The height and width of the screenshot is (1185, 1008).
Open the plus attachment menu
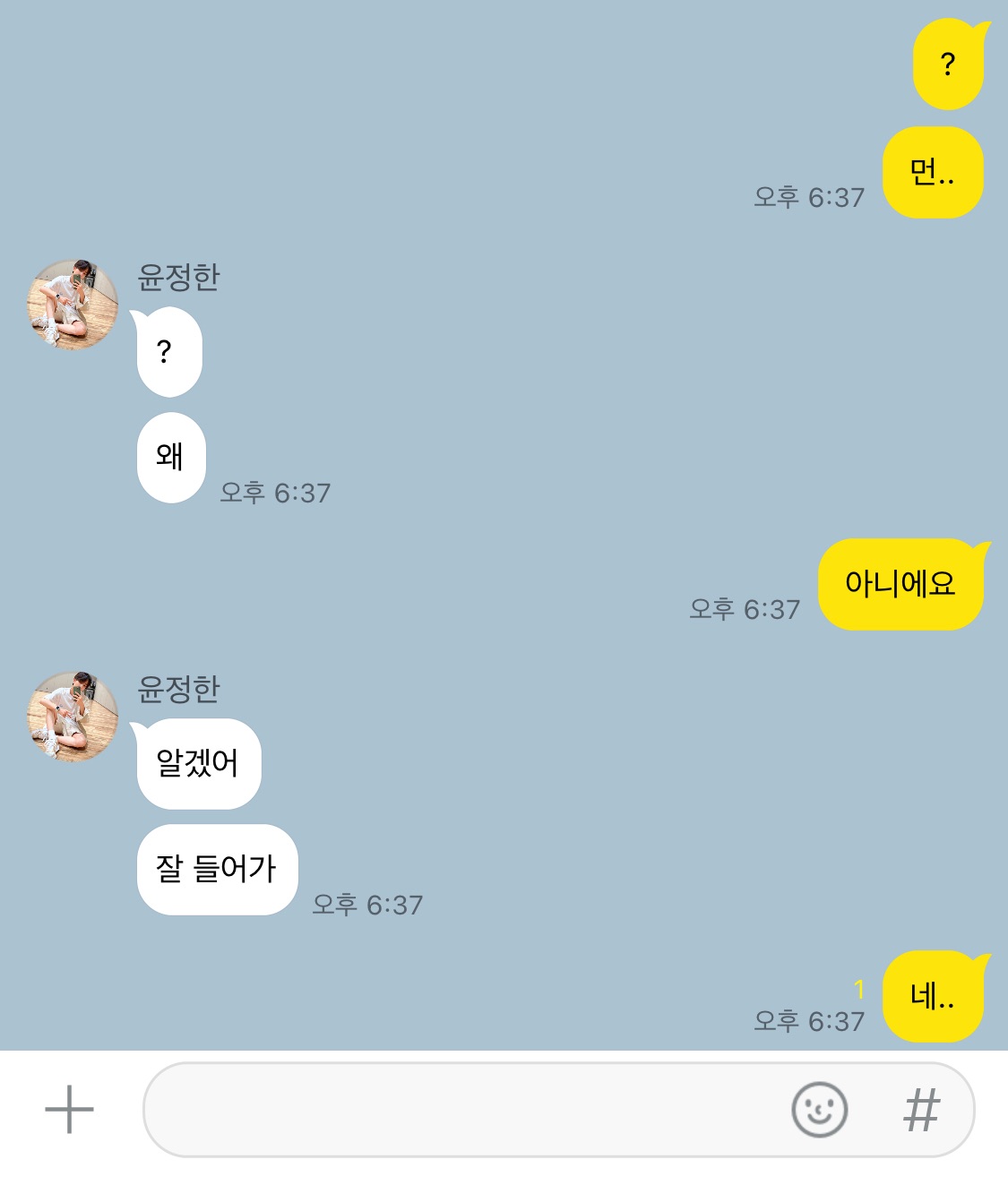tap(69, 1110)
